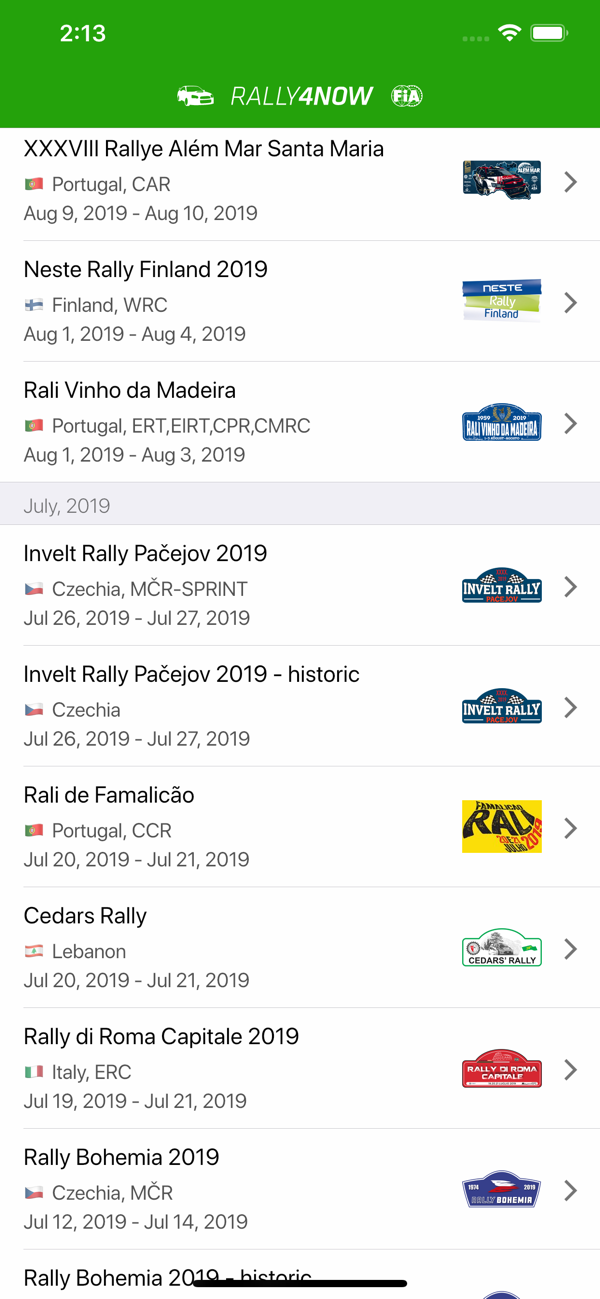Open Neste Rally Finland 2019 event
600x1299 pixels.
(300, 301)
